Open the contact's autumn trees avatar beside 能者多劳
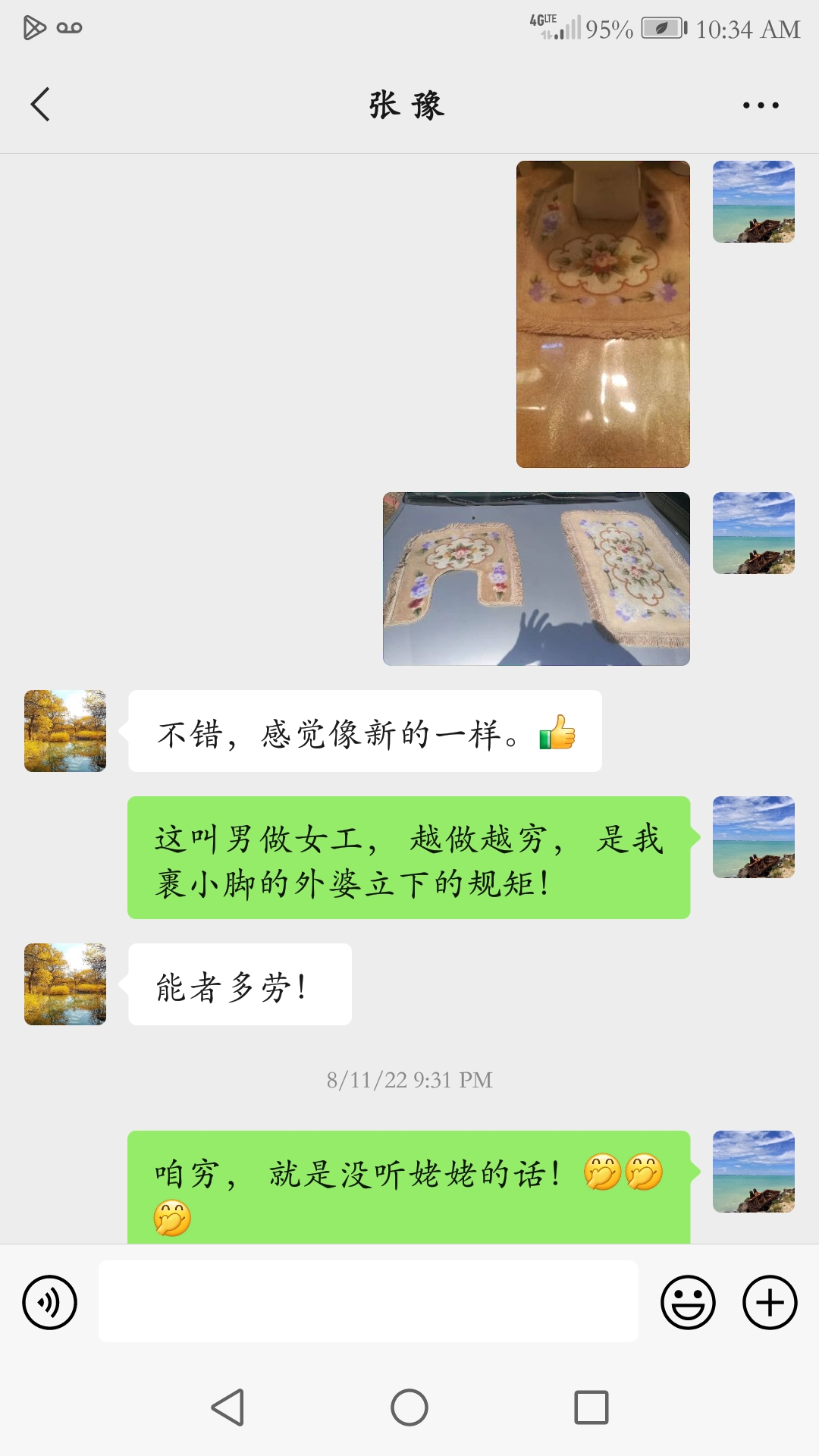This screenshot has width=819, height=1456. tap(65, 984)
